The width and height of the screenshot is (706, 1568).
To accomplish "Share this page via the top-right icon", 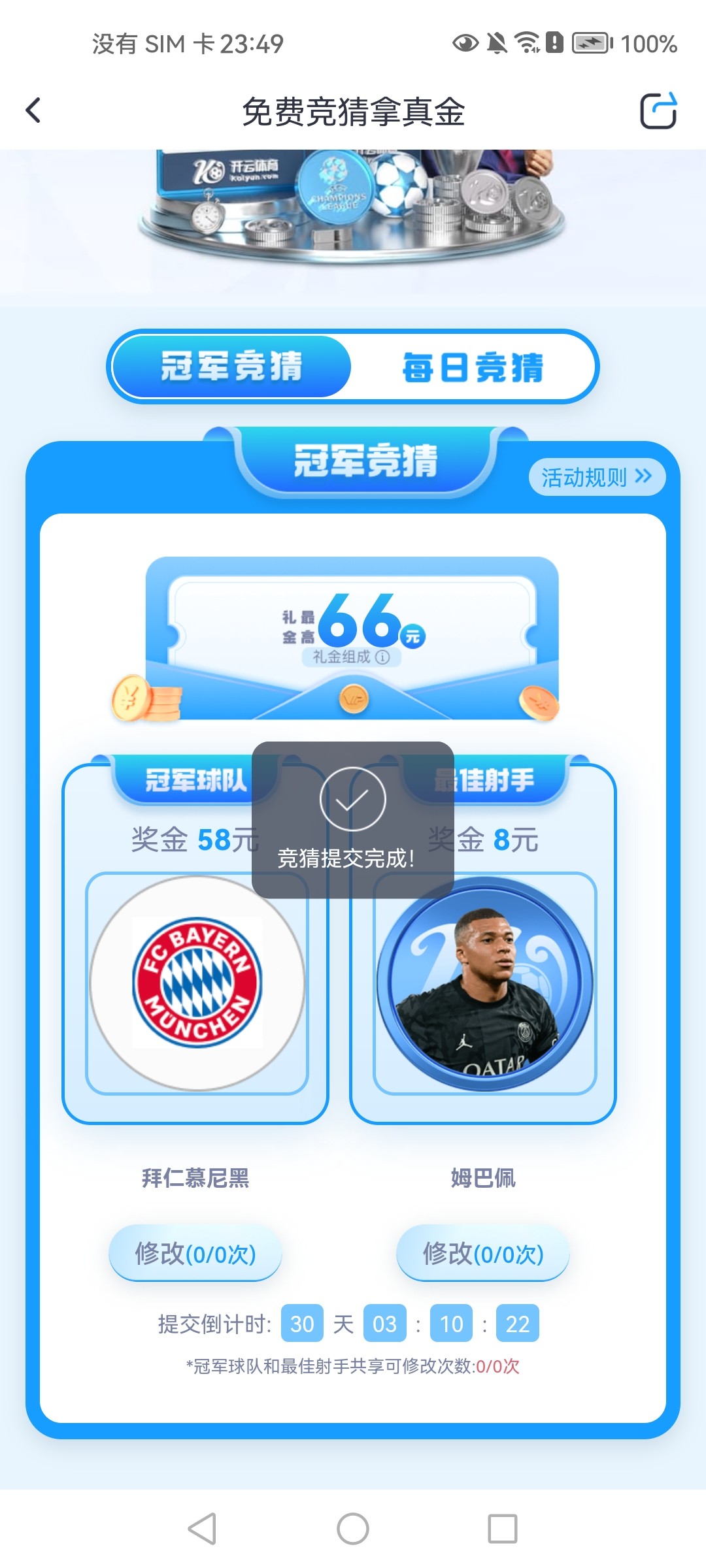I will 658,111.
